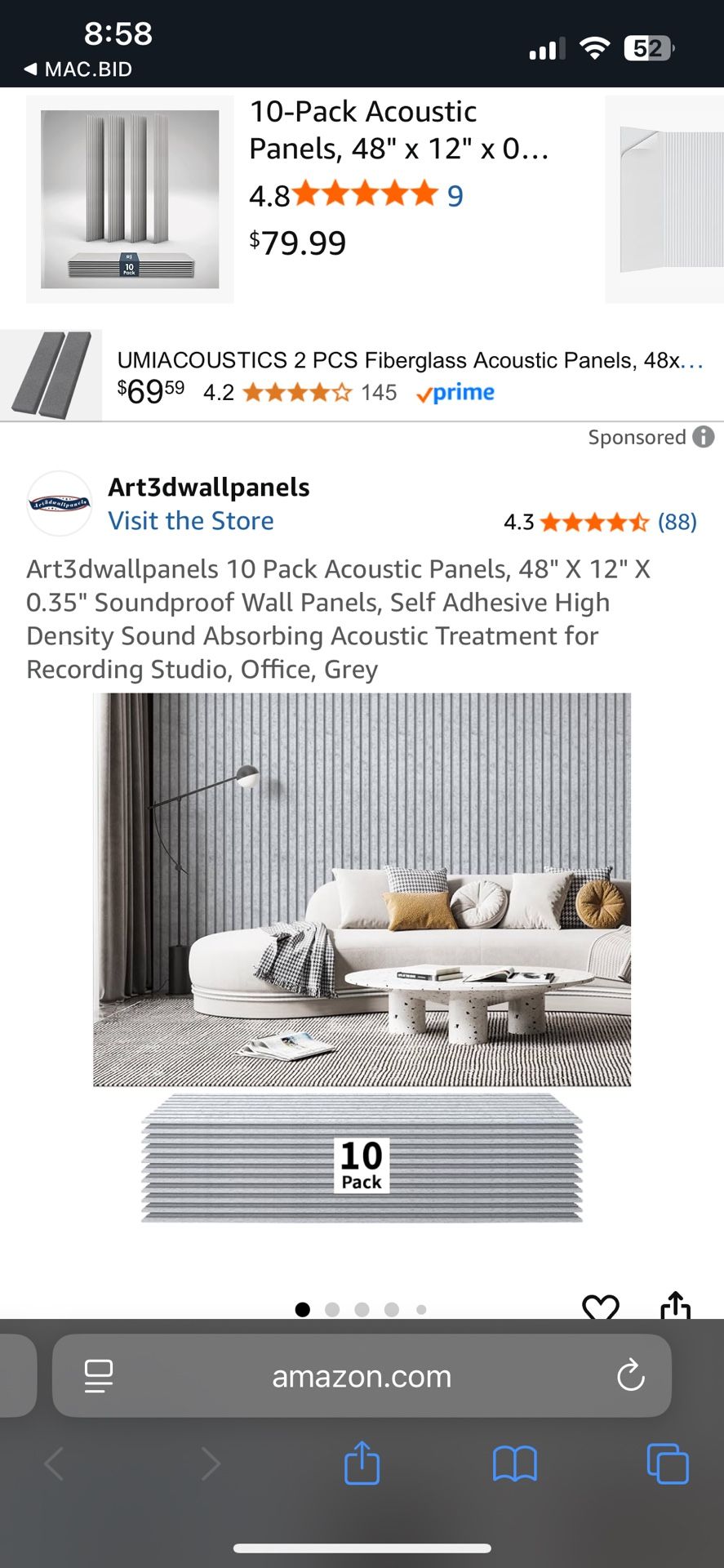
Task: Open UMIACOUSTICS Fiberglass Acoustic Panels ad
Action: coord(362,376)
